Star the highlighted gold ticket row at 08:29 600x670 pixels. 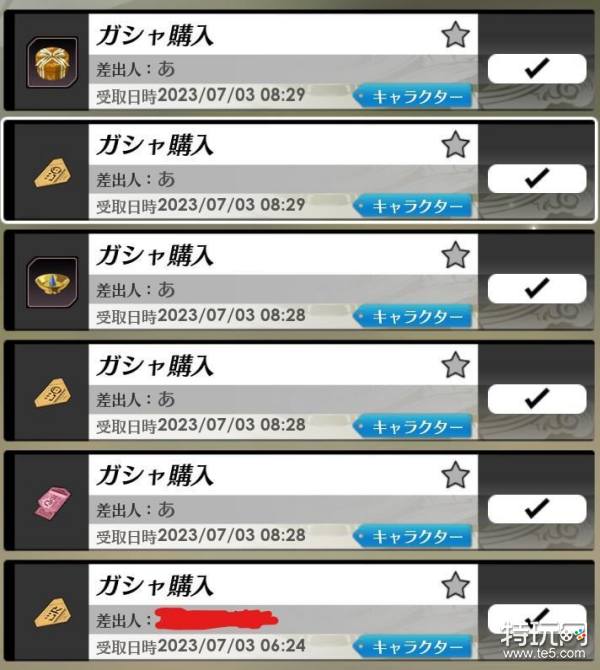pos(455,145)
